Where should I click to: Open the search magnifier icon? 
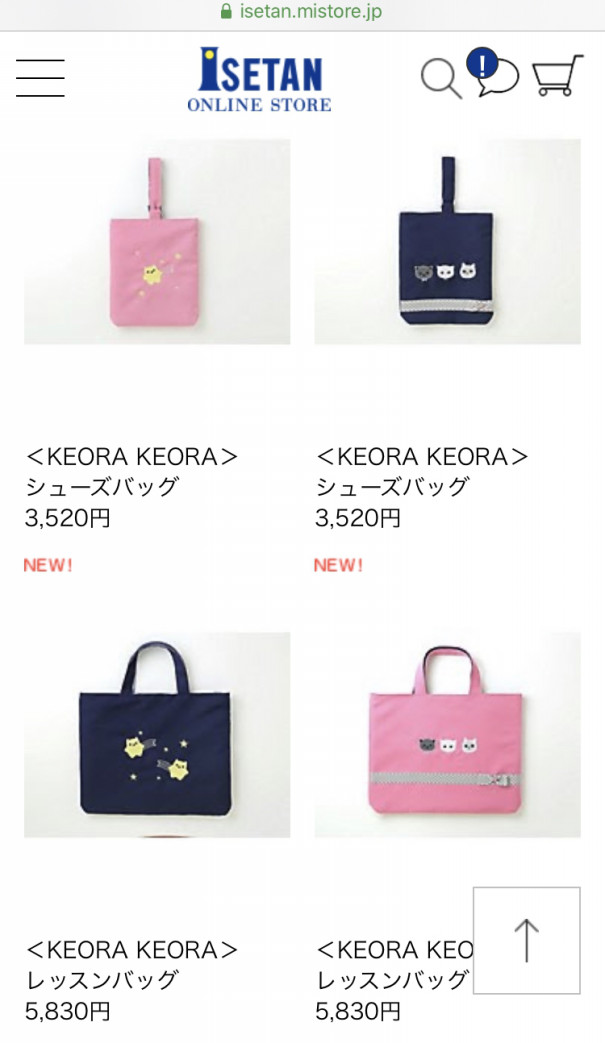click(440, 78)
